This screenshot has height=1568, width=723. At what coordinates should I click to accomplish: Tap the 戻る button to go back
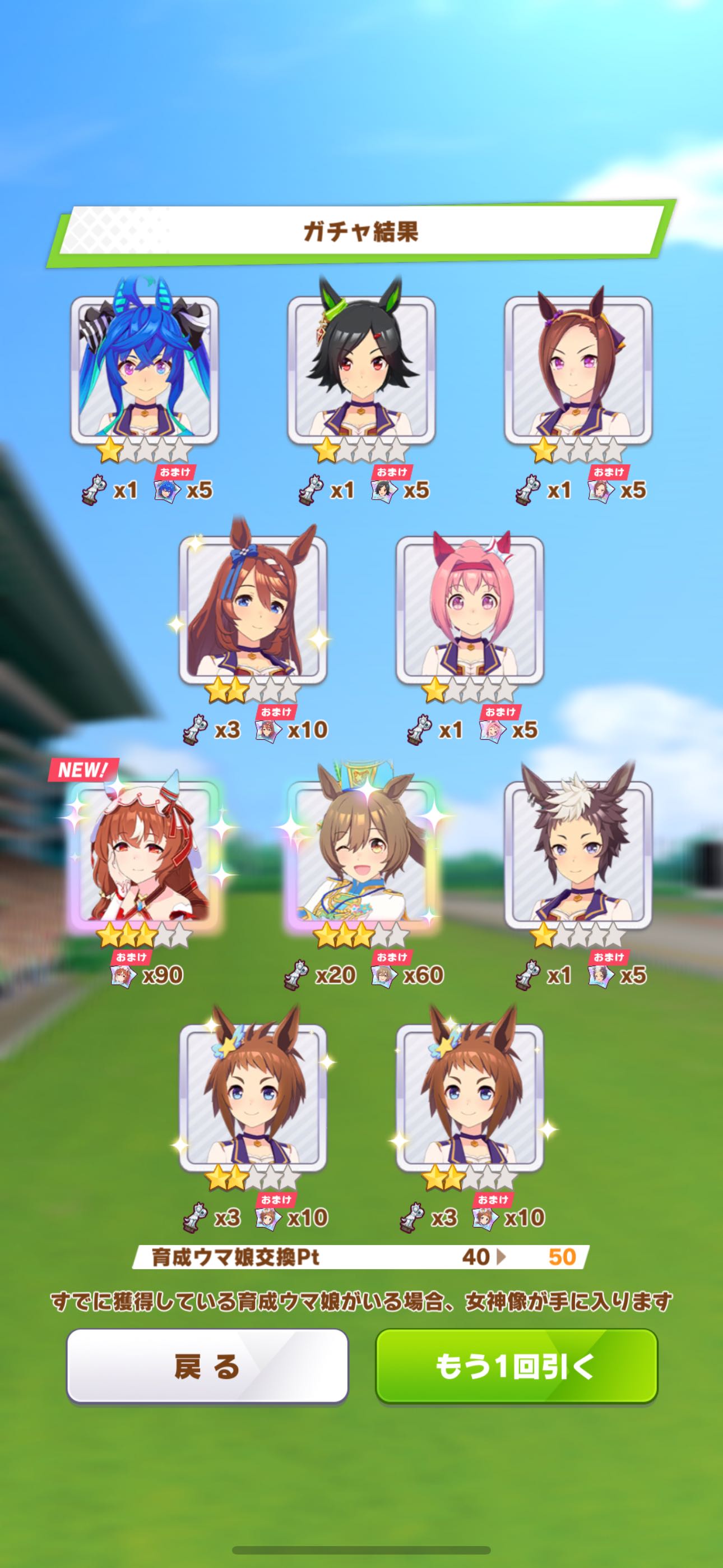click(x=207, y=1367)
